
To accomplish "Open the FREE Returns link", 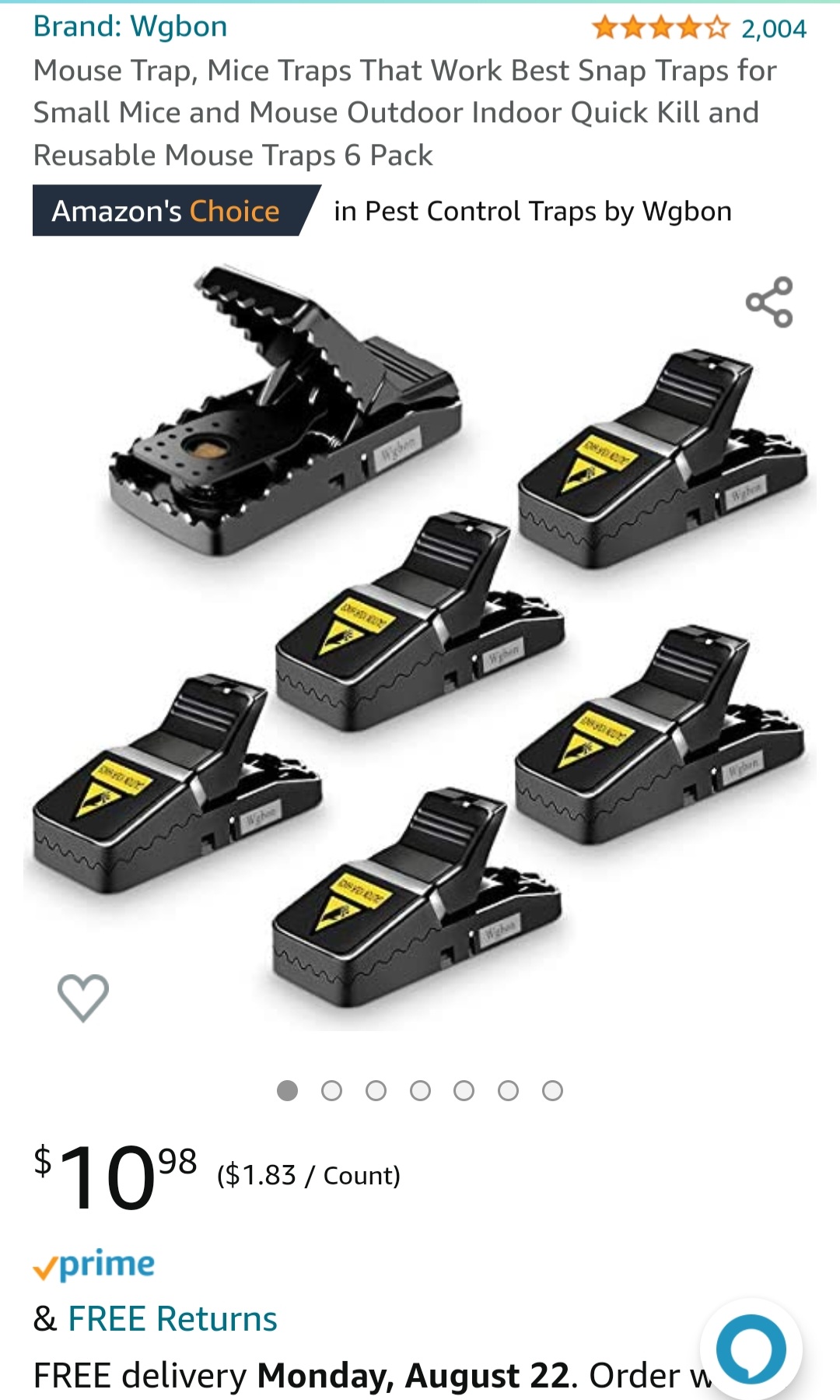I will point(173,1319).
